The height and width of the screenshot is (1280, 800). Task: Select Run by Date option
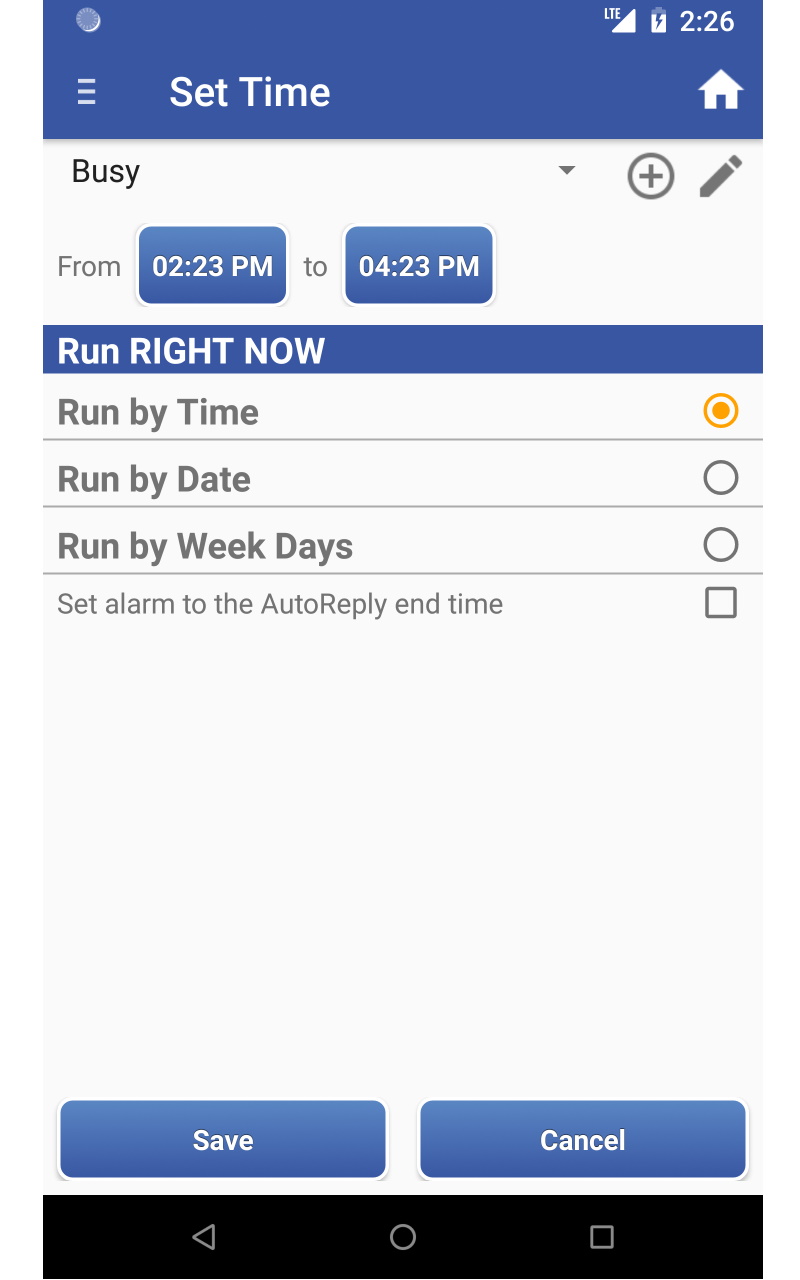click(x=720, y=478)
